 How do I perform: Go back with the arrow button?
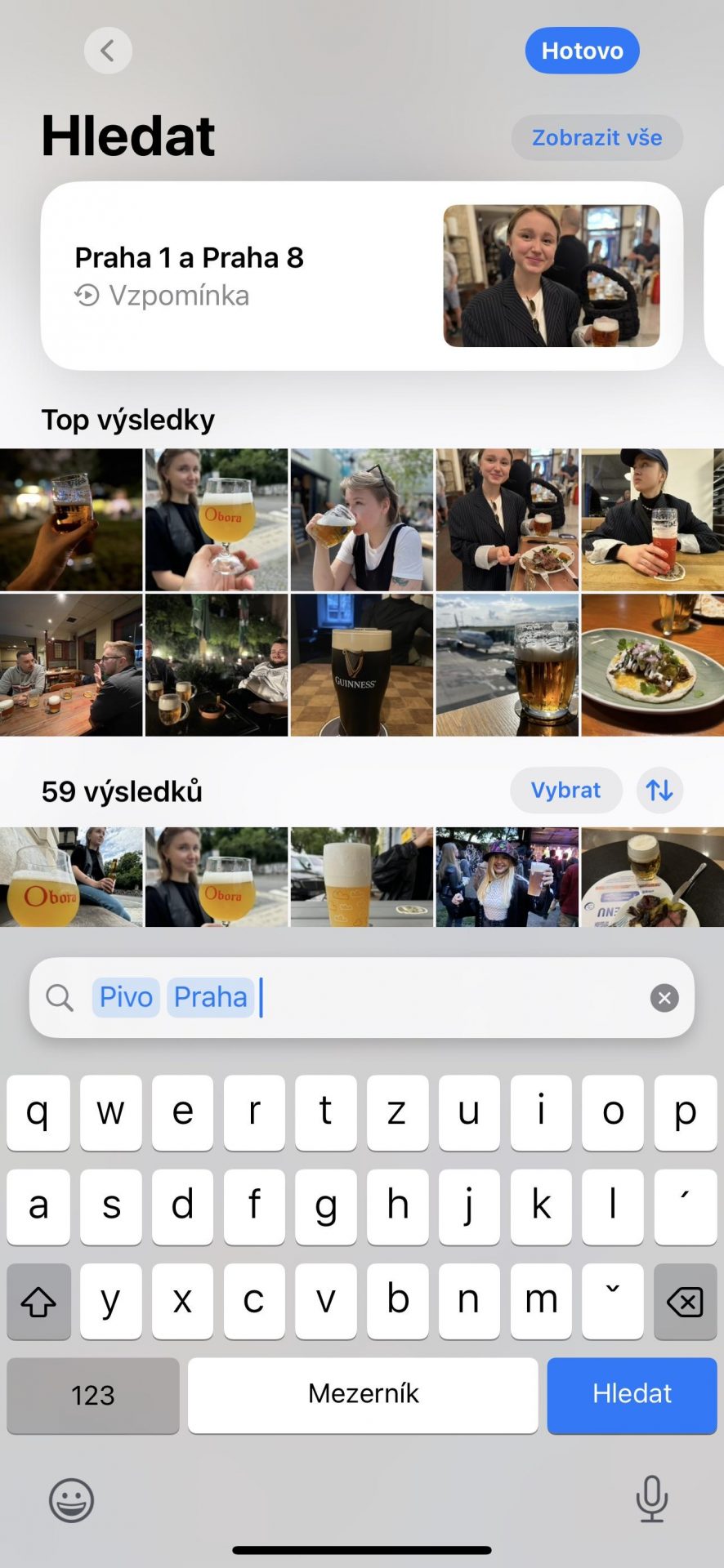tap(108, 51)
